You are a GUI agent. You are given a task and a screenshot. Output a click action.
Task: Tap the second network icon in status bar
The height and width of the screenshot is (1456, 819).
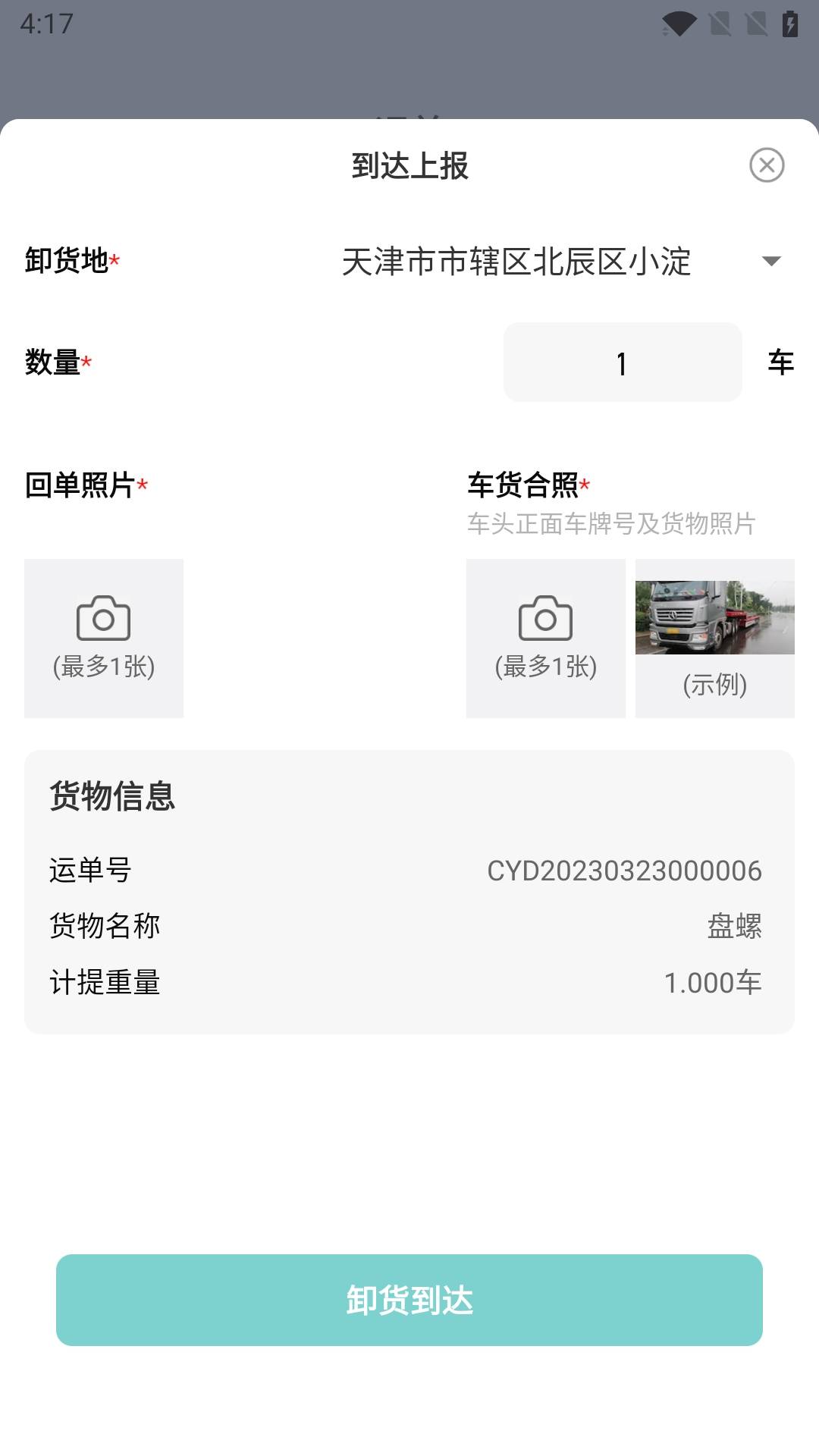tap(756, 22)
